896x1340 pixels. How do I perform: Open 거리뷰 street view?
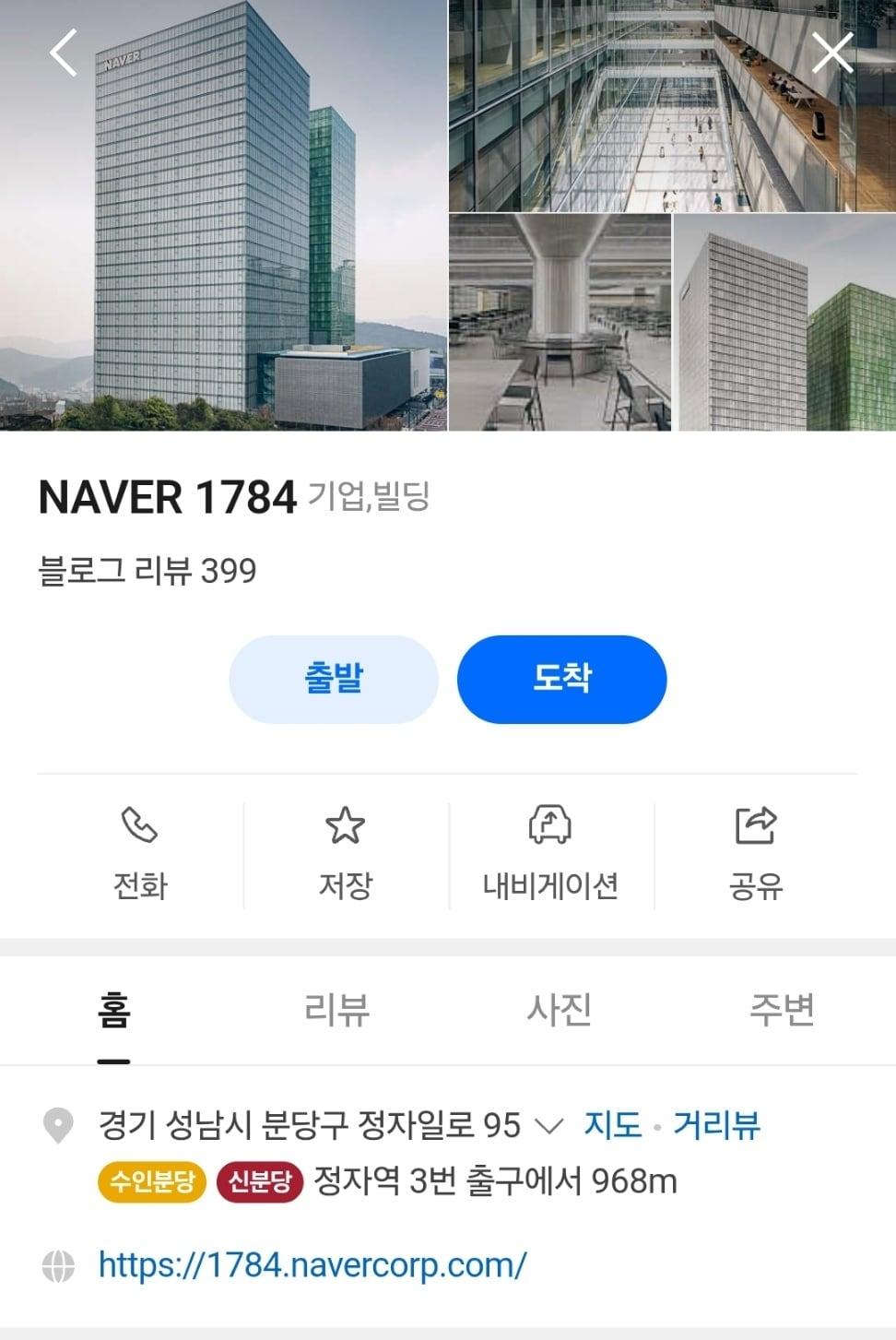tap(719, 1125)
